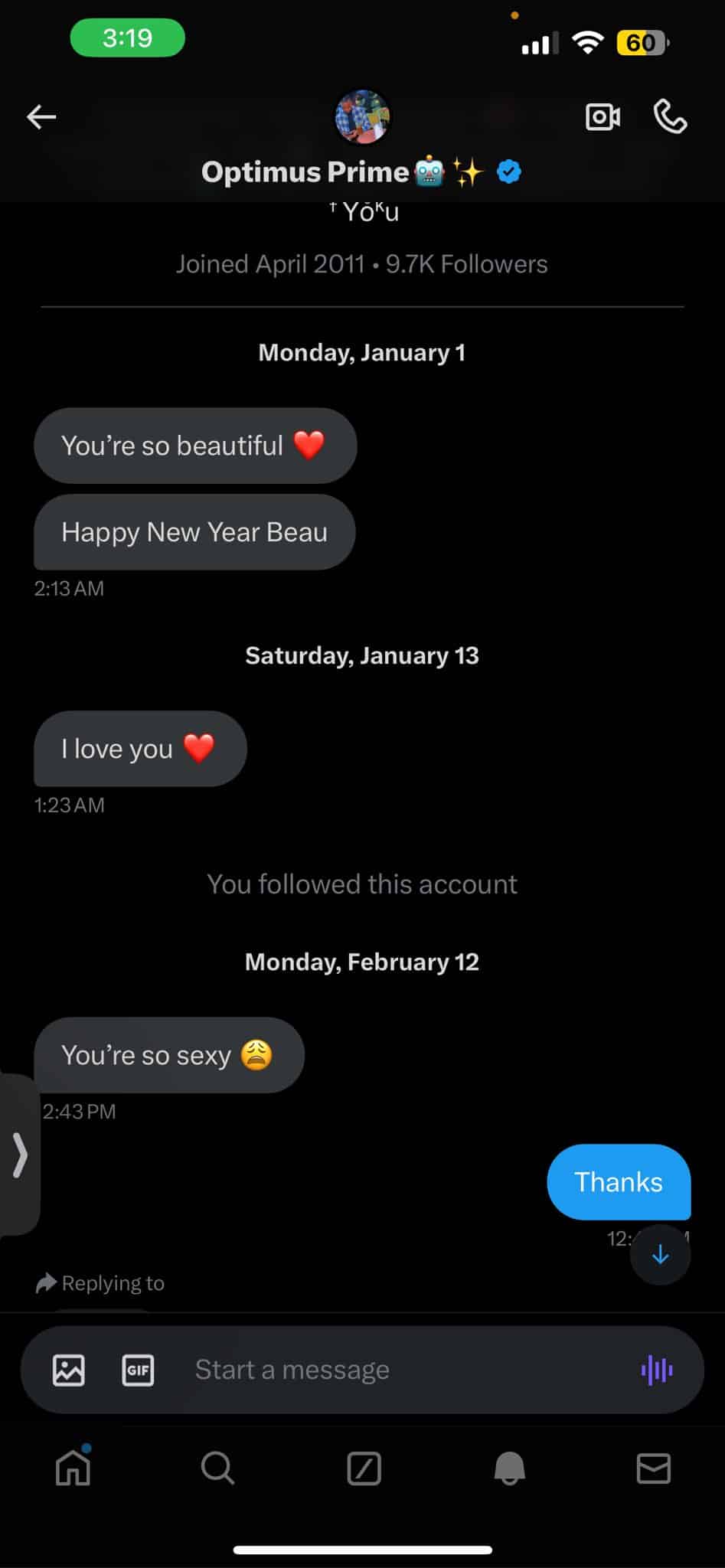The width and height of the screenshot is (725, 1568).
Task: Expand the side panel chevron handle
Action: click(20, 1155)
